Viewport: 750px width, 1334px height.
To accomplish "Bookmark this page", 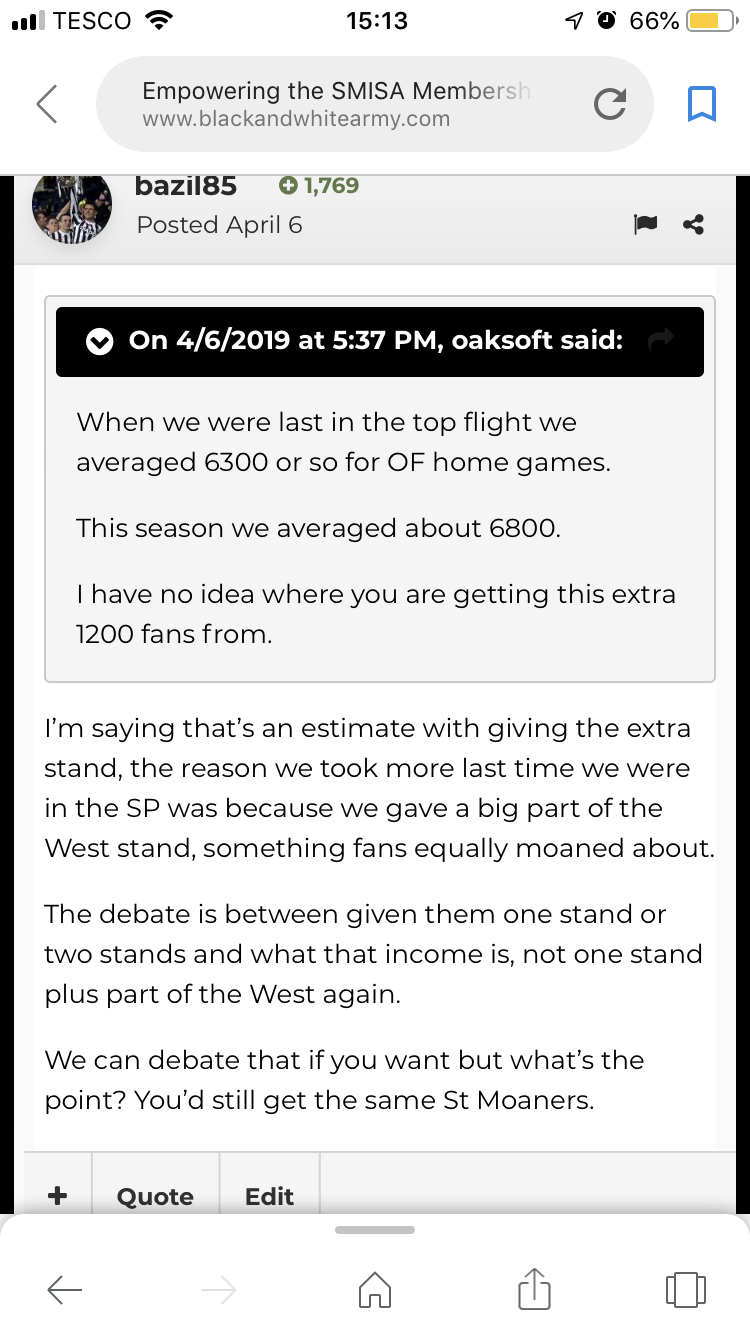I will point(702,104).
